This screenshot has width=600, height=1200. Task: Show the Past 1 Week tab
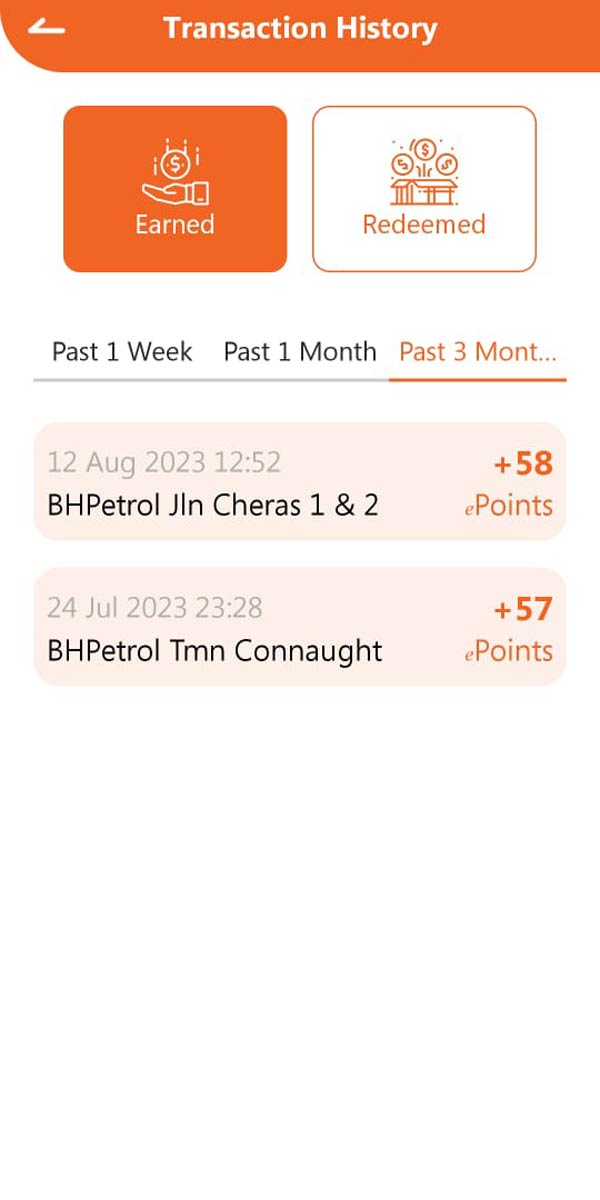click(x=122, y=352)
